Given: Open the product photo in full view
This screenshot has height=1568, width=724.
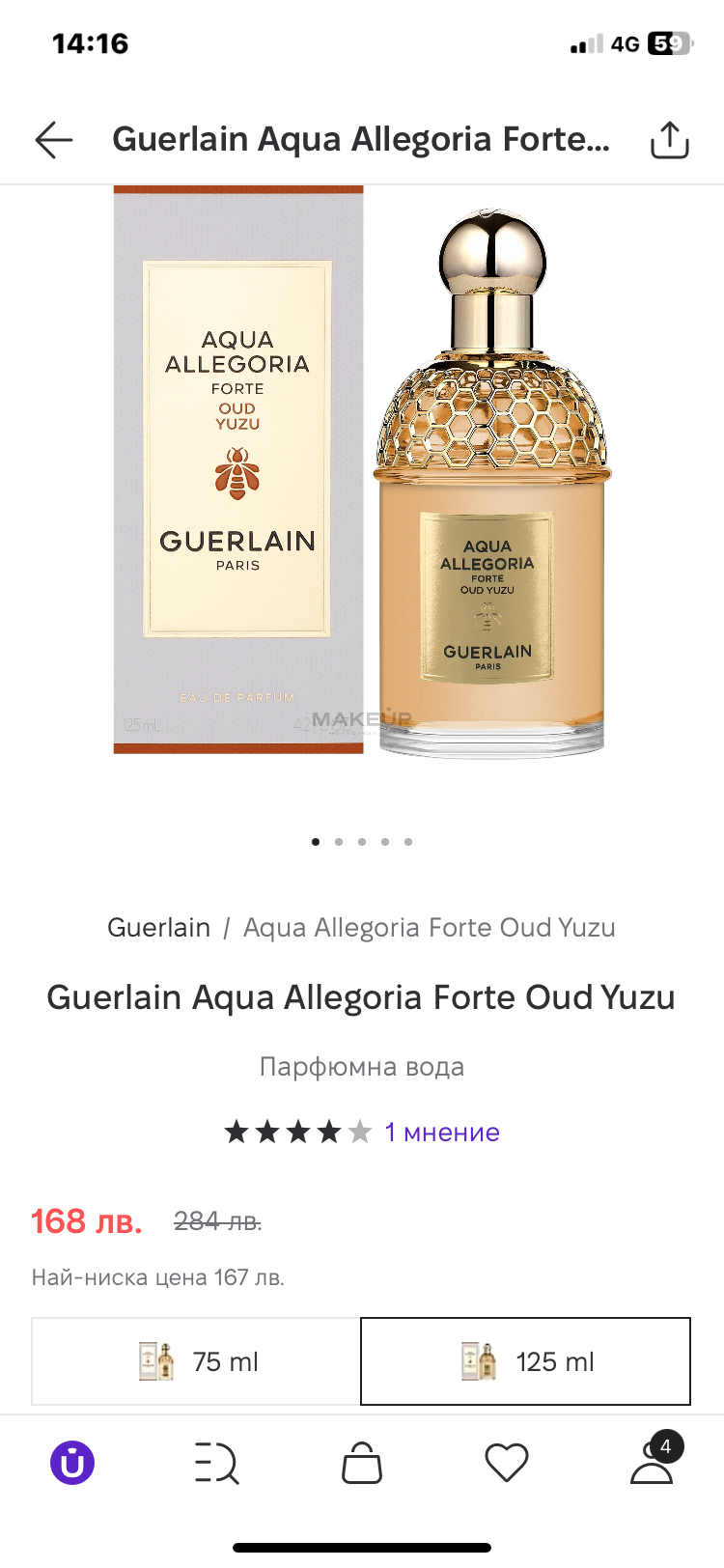Looking at the screenshot, I should 362,473.
